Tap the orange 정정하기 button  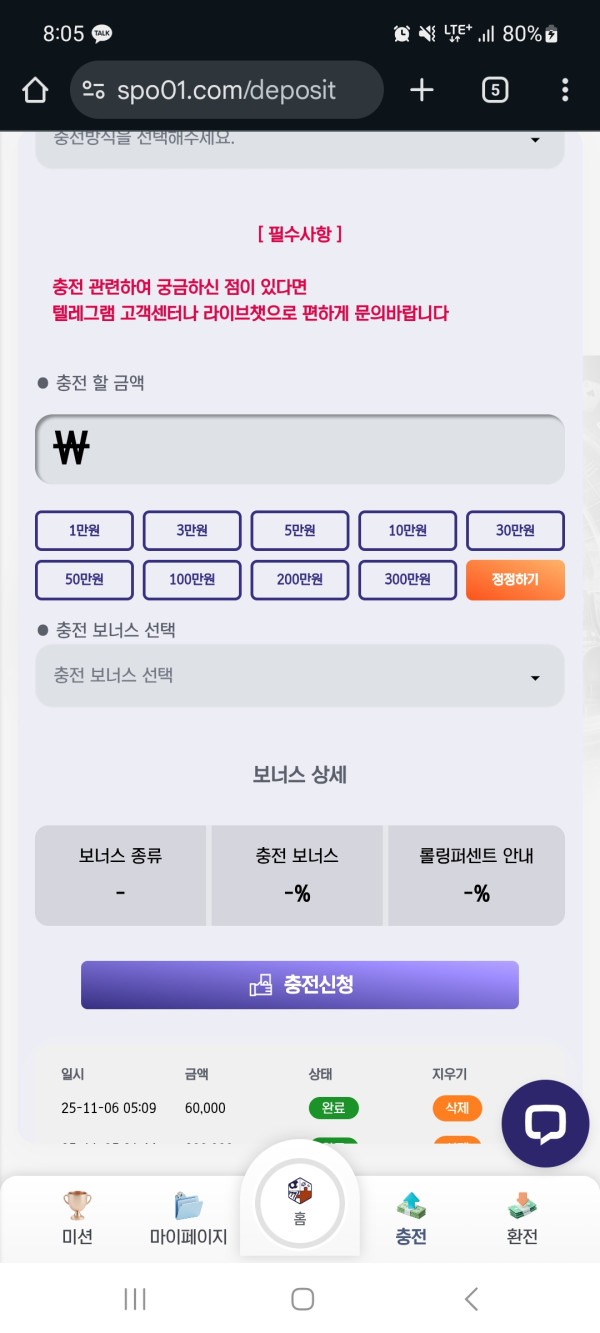515,580
